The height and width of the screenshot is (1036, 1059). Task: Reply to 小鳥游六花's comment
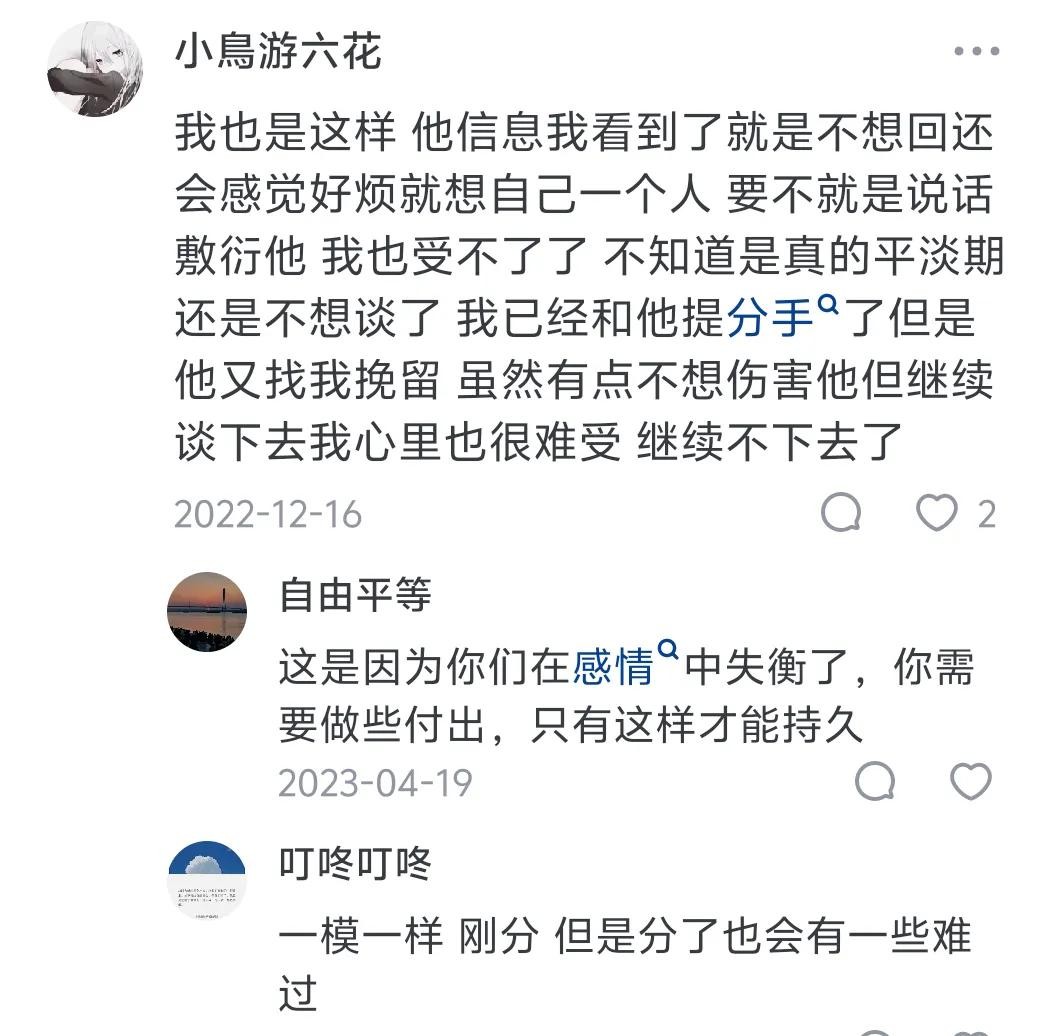tap(841, 513)
